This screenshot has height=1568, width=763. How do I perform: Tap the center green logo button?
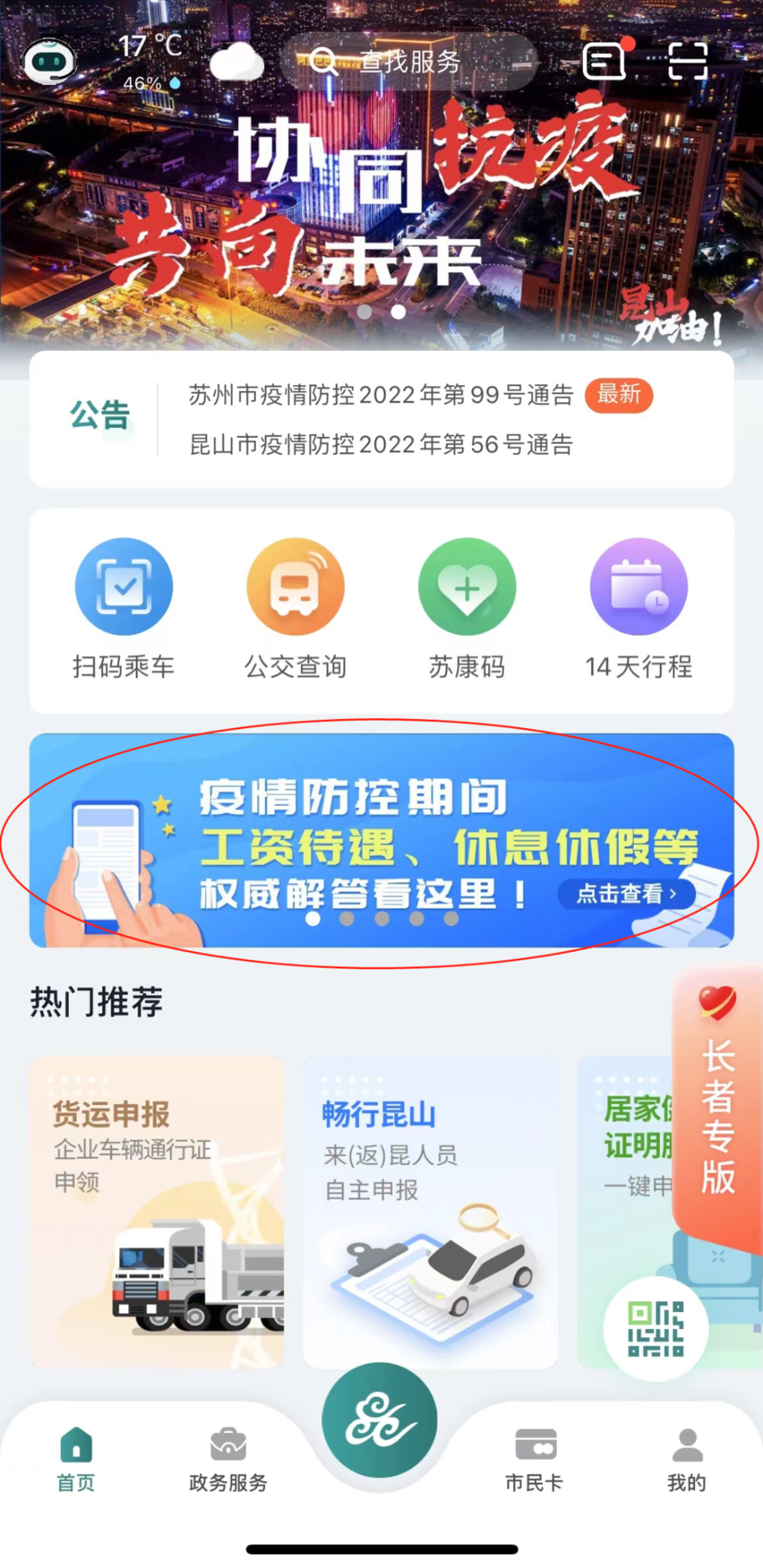coord(380,1420)
